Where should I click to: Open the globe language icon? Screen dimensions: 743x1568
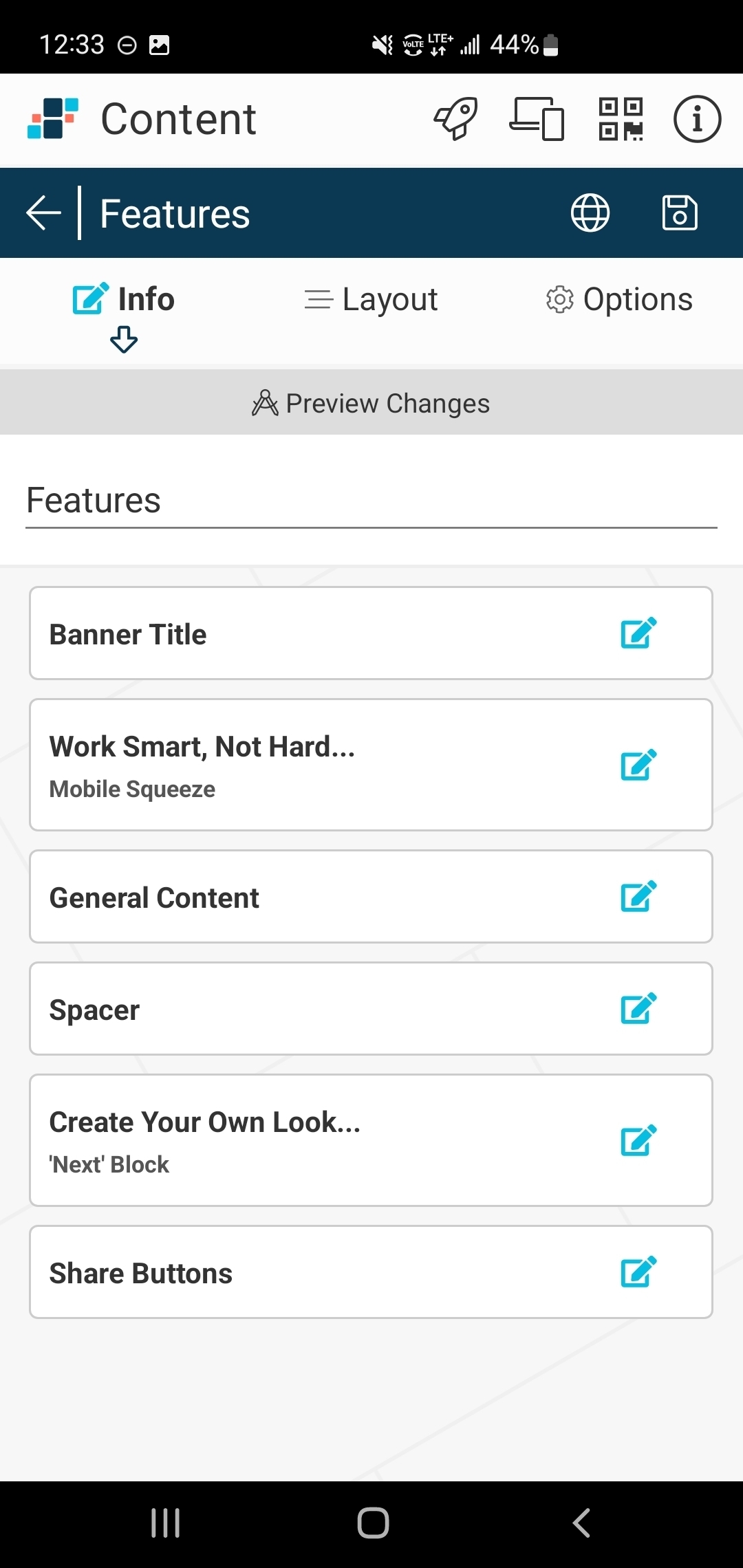(x=590, y=213)
